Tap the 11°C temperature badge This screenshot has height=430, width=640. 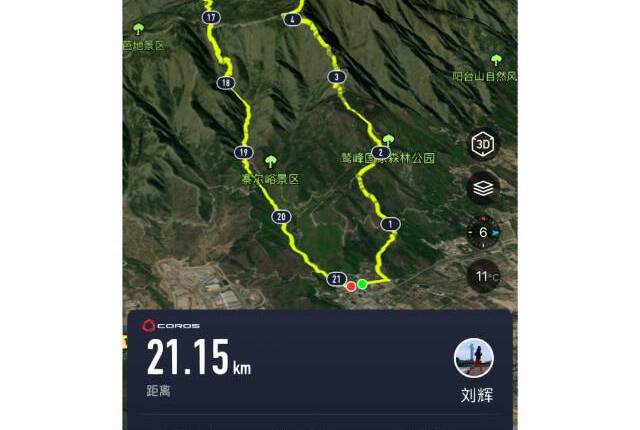[483, 275]
